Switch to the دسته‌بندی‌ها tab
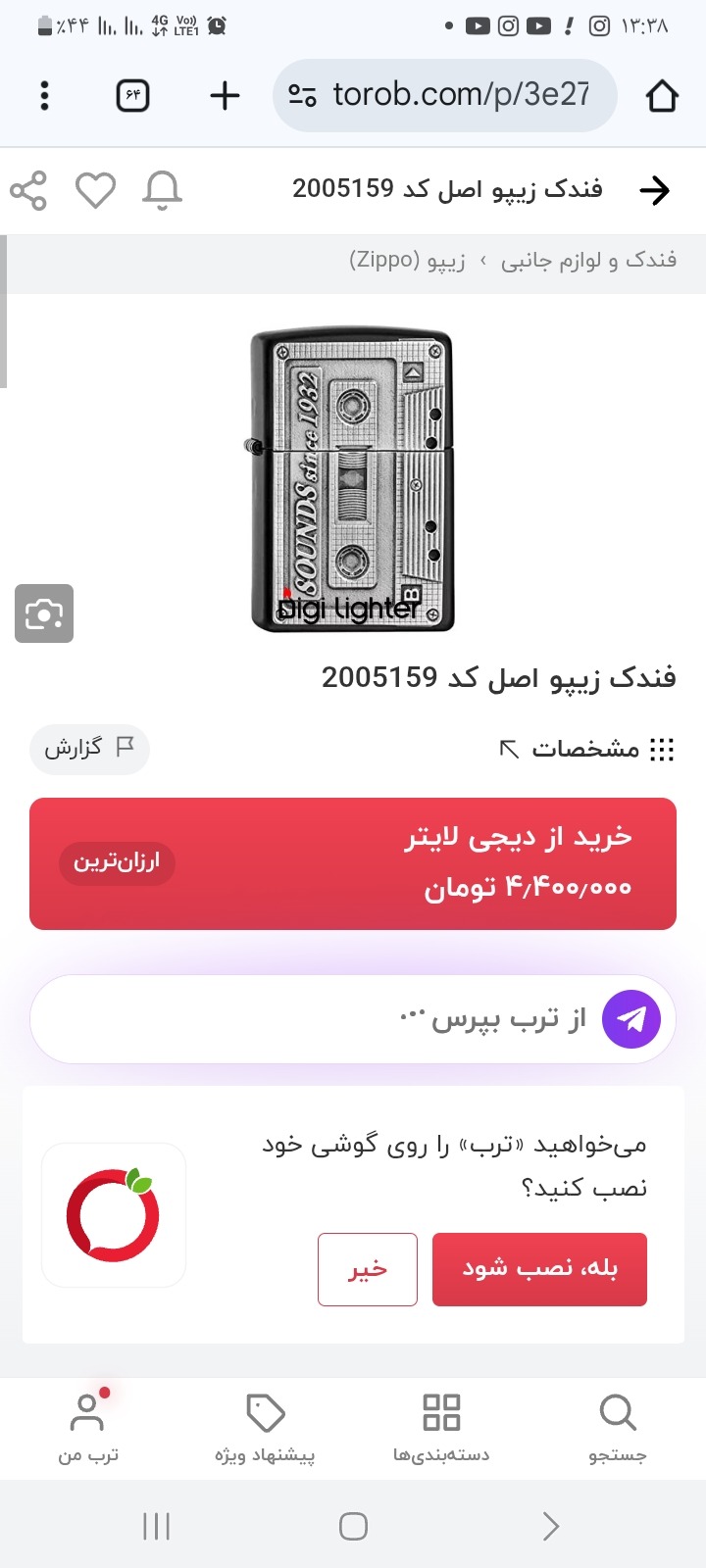706x1568 pixels. click(x=441, y=1427)
